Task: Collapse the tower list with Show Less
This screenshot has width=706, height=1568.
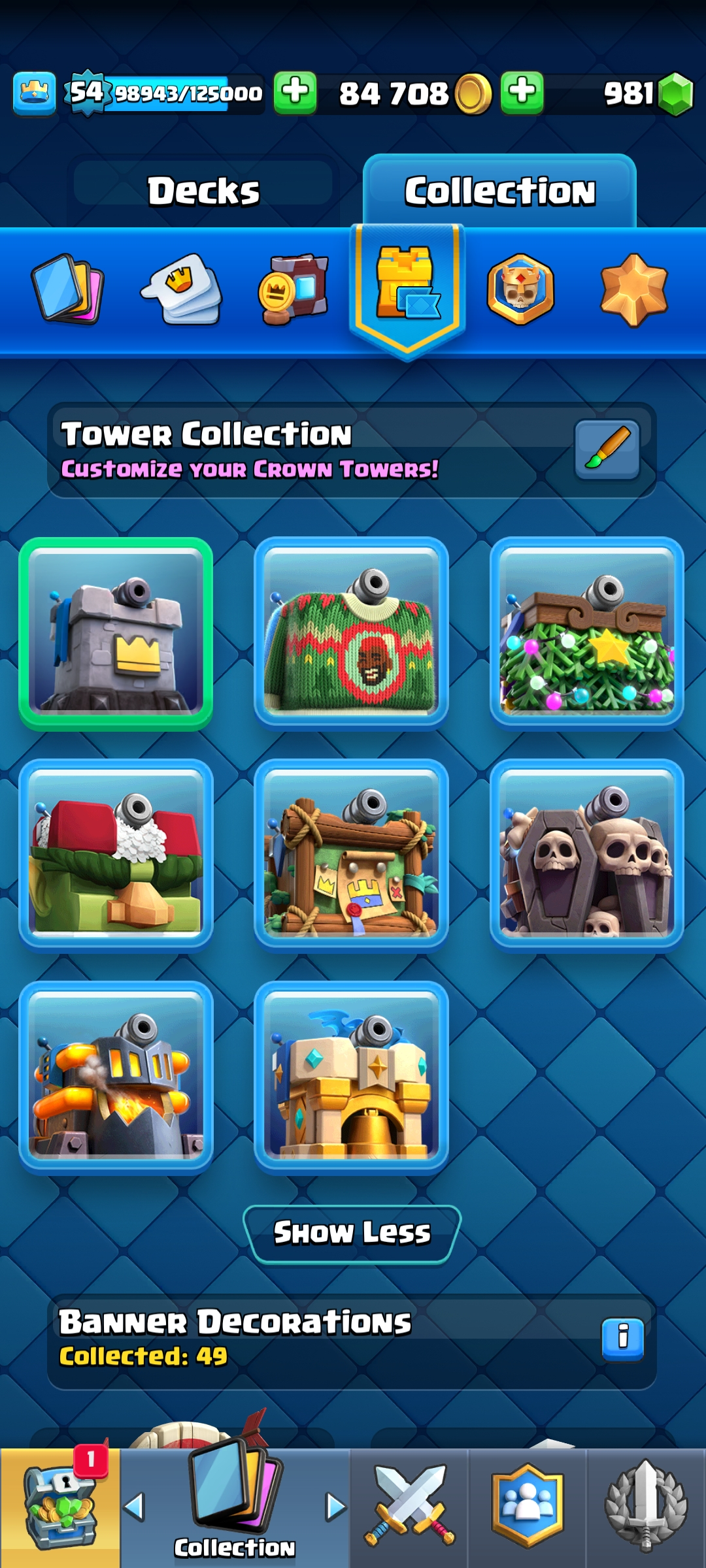Action: coord(352,1233)
